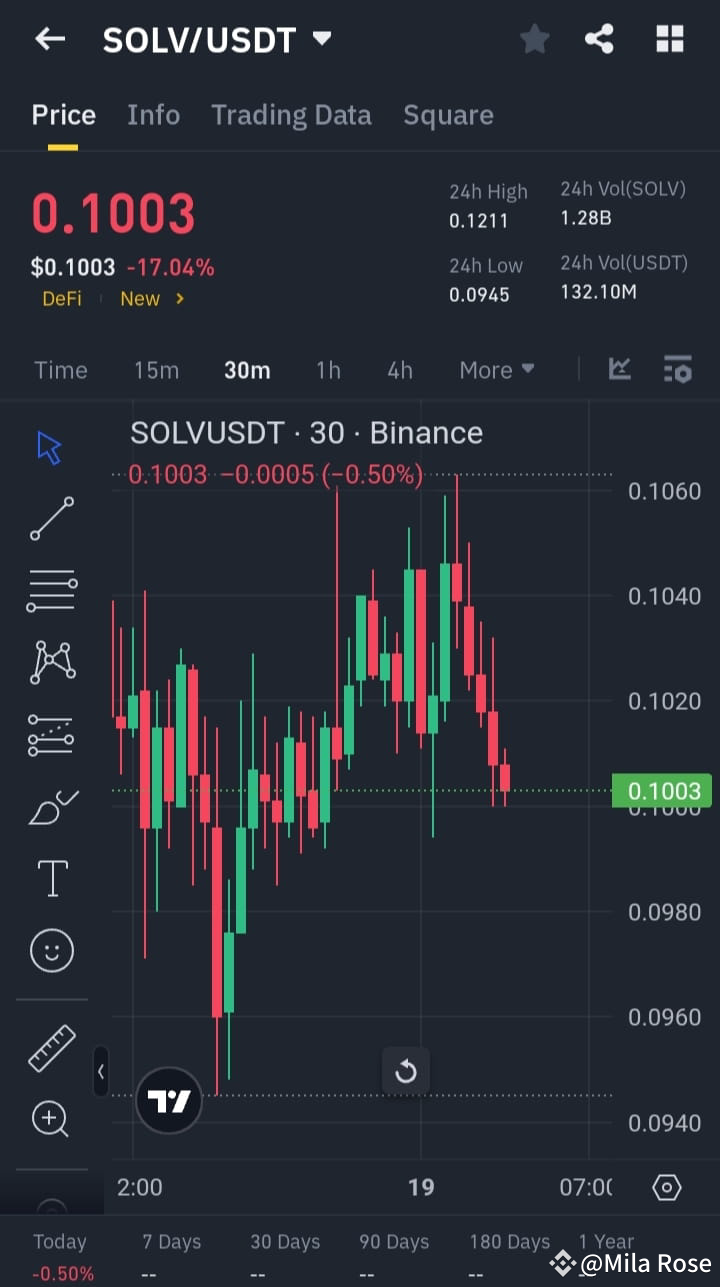This screenshot has height=1287, width=720.
Task: Activate the zoom-in magnifier tool
Action: click(50, 1119)
